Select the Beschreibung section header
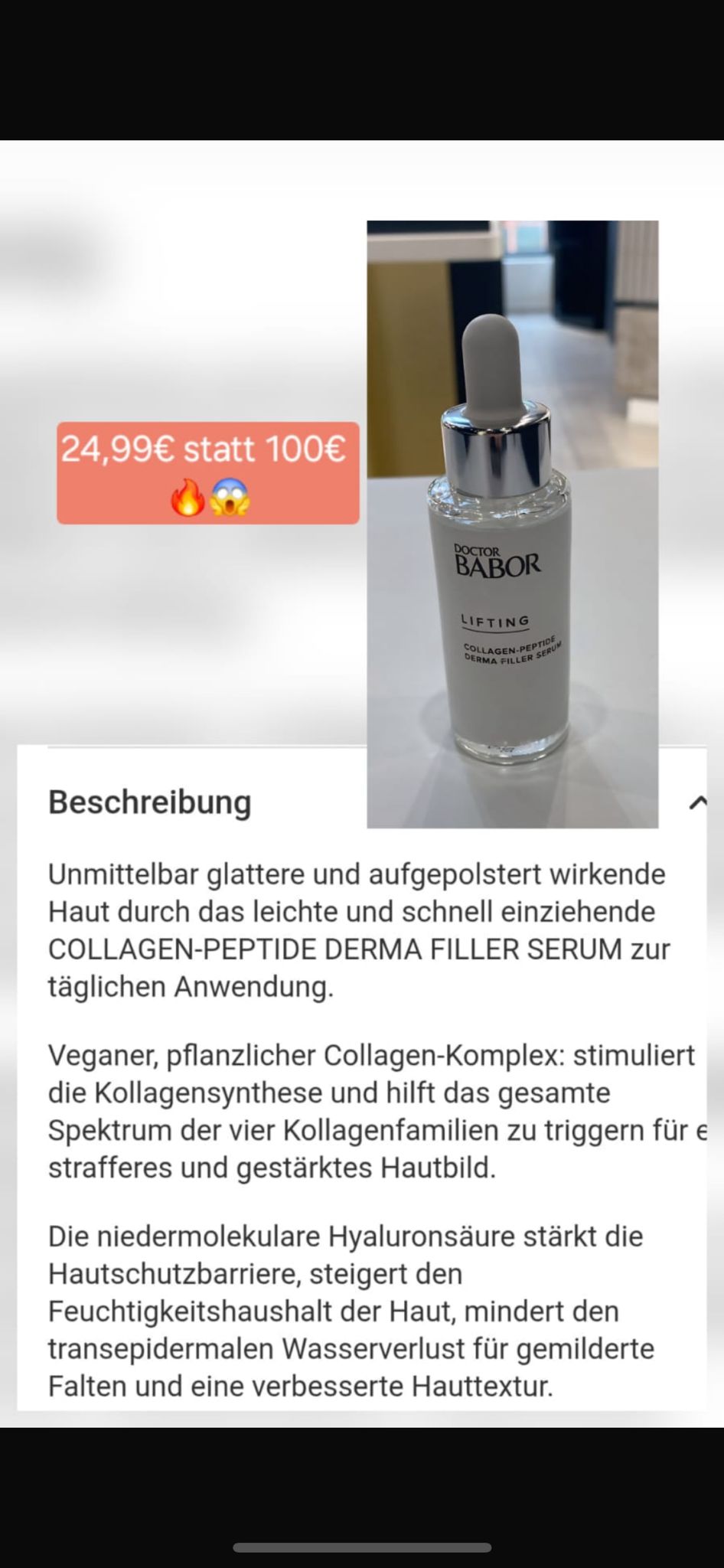Viewport: 724px width, 1568px height. (150, 802)
